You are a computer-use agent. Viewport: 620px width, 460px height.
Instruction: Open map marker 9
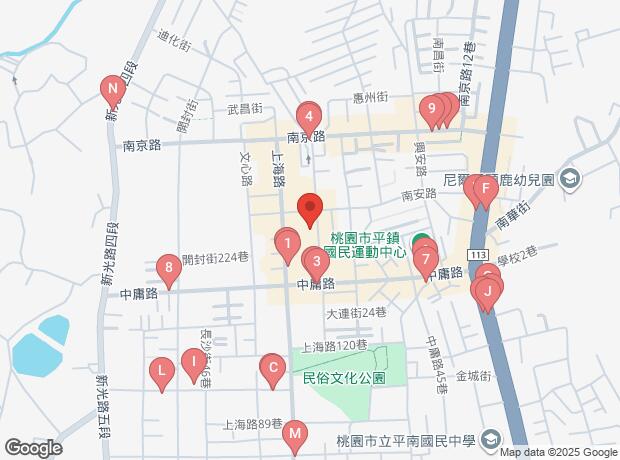432,108
